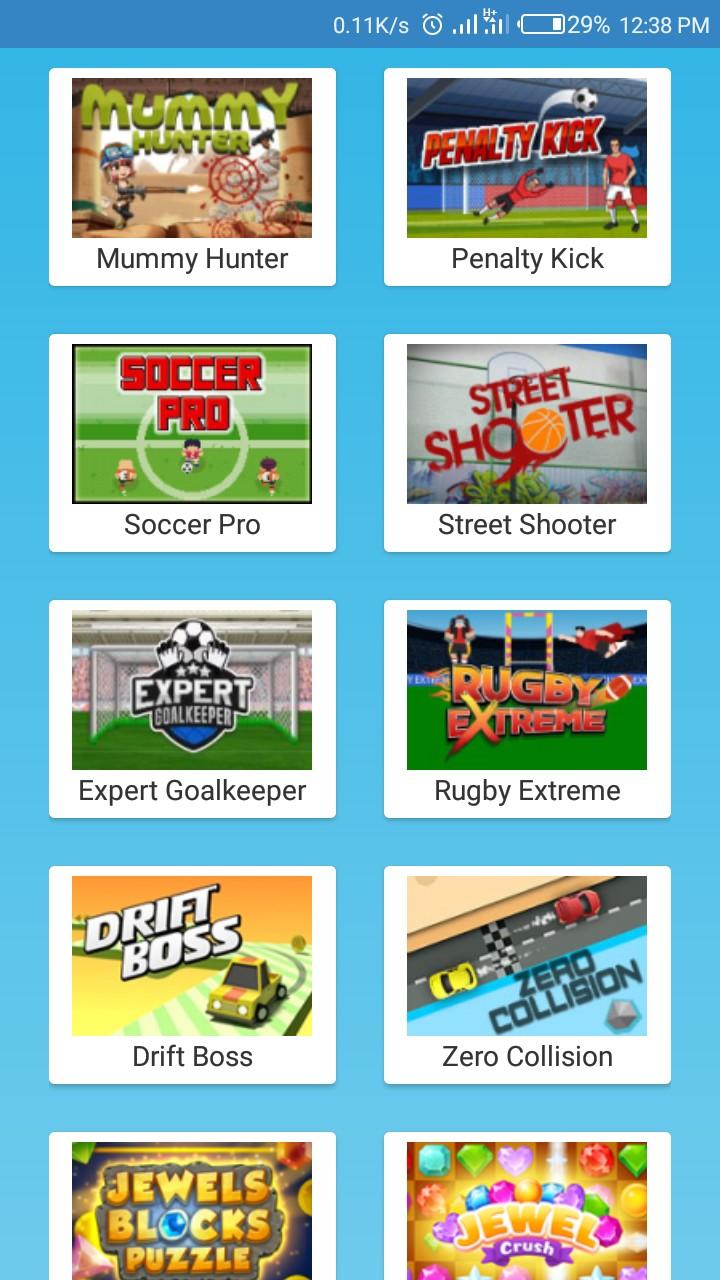Tap the Drift Boss game tile
Screen dimensions: 720x1280
pos(192,975)
